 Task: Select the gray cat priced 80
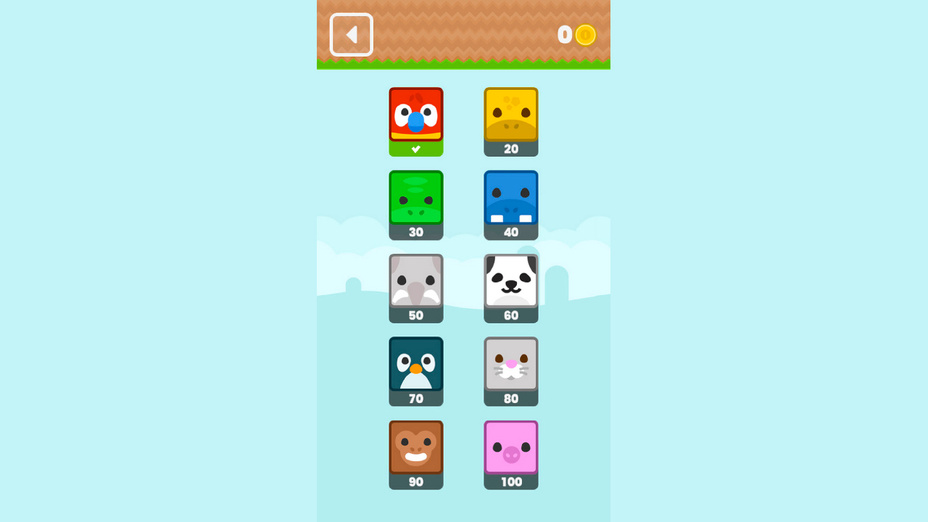click(x=511, y=370)
